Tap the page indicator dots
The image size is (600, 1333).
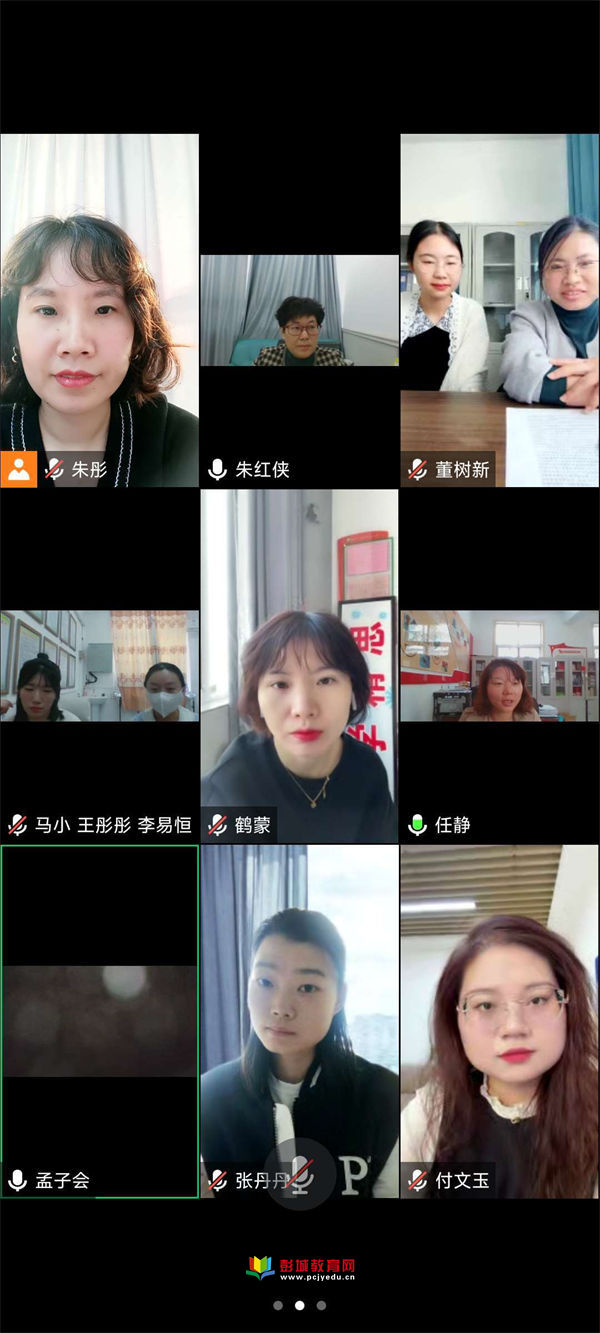tap(299, 1305)
